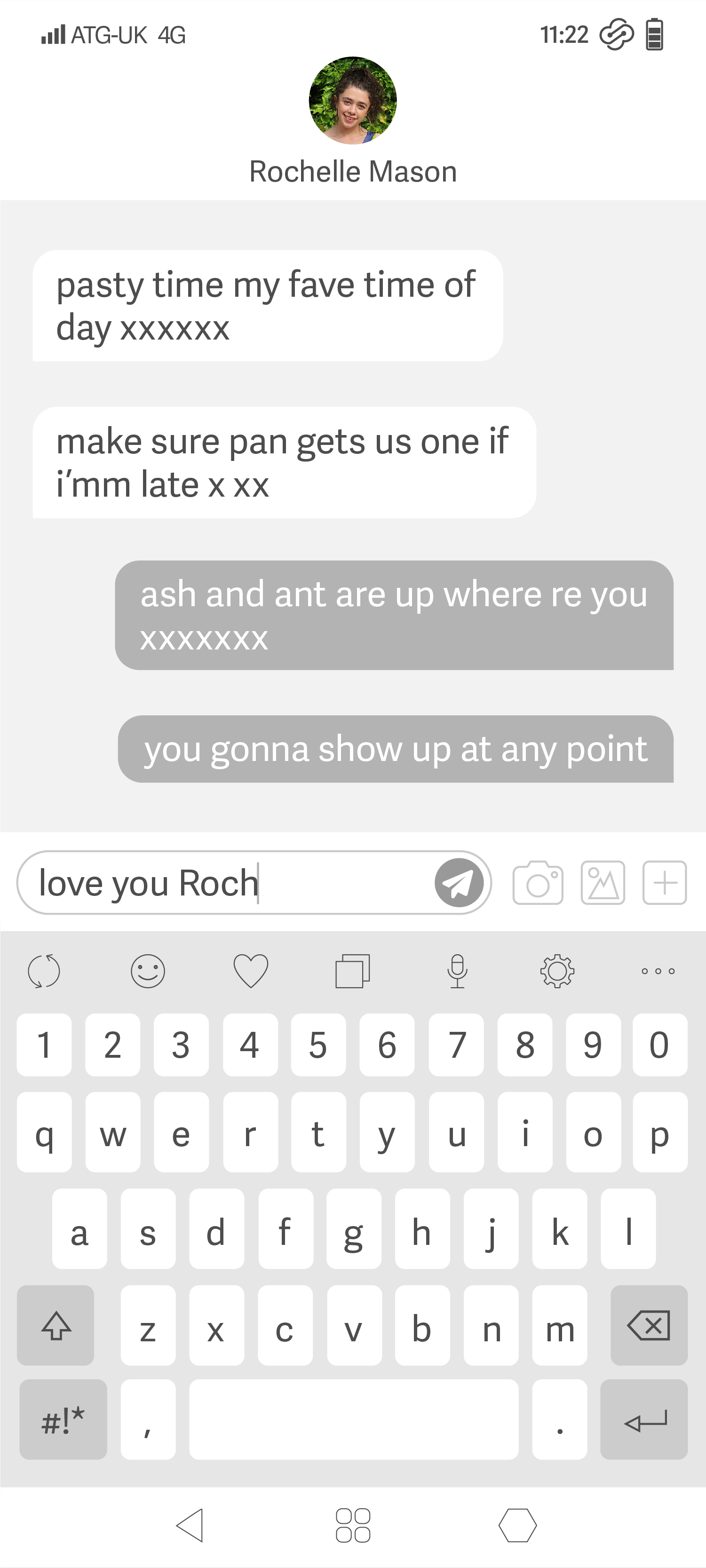Insert a space with the spacebar
The image size is (706, 1568).
353,1420
